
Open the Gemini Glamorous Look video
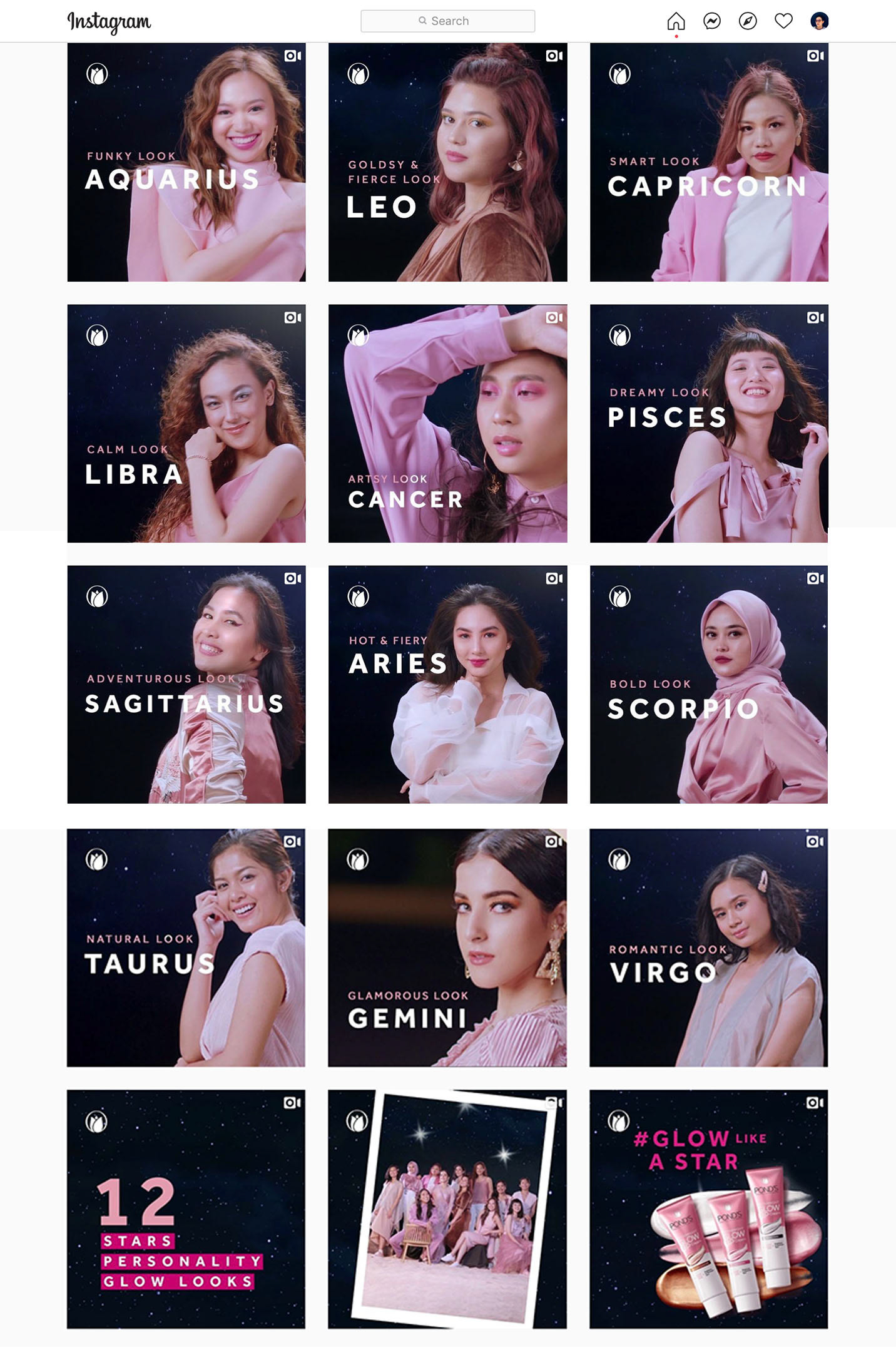pyautogui.click(x=447, y=948)
